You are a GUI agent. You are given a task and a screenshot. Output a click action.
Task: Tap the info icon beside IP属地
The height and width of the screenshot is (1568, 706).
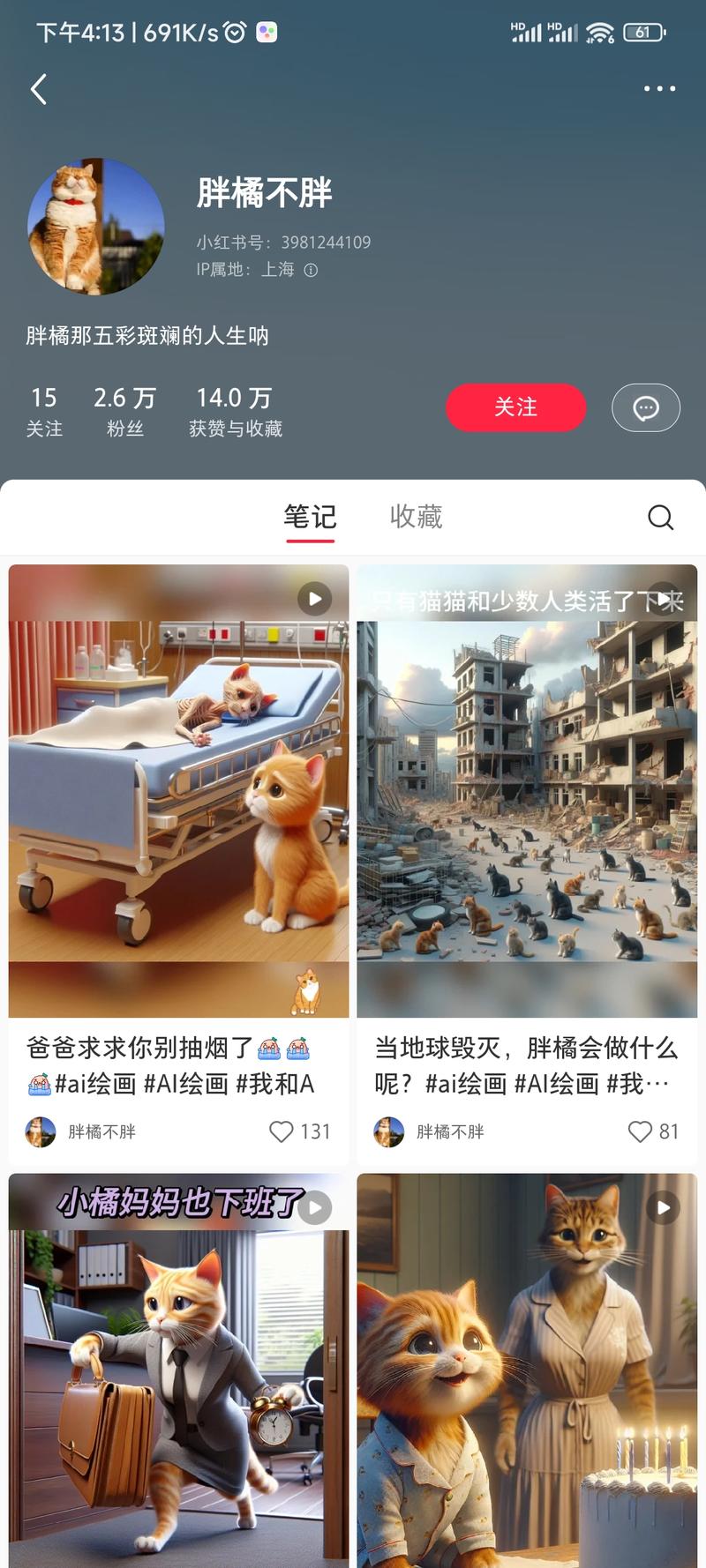tap(311, 270)
